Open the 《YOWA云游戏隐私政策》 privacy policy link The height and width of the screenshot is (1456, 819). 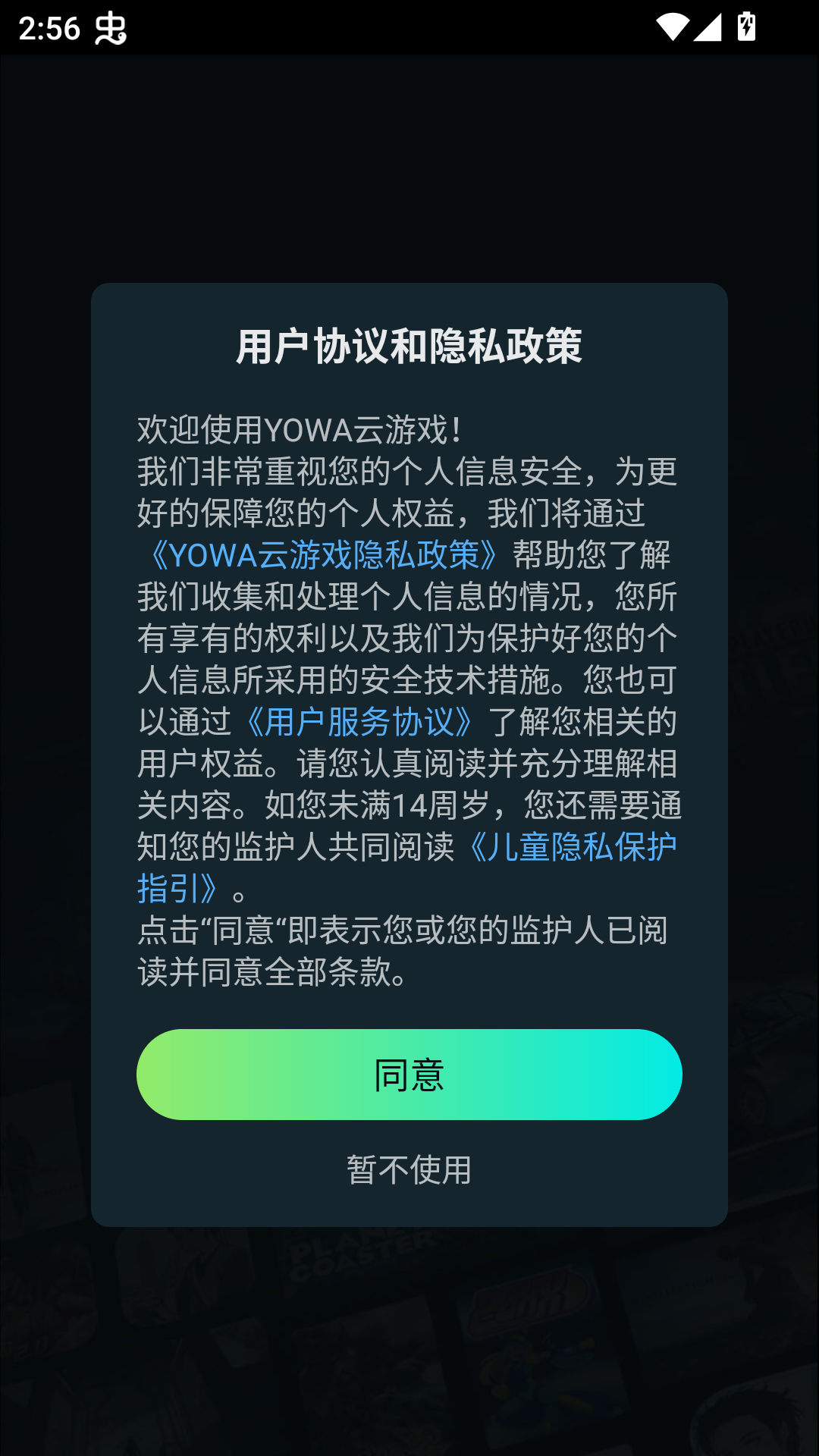[x=322, y=556]
